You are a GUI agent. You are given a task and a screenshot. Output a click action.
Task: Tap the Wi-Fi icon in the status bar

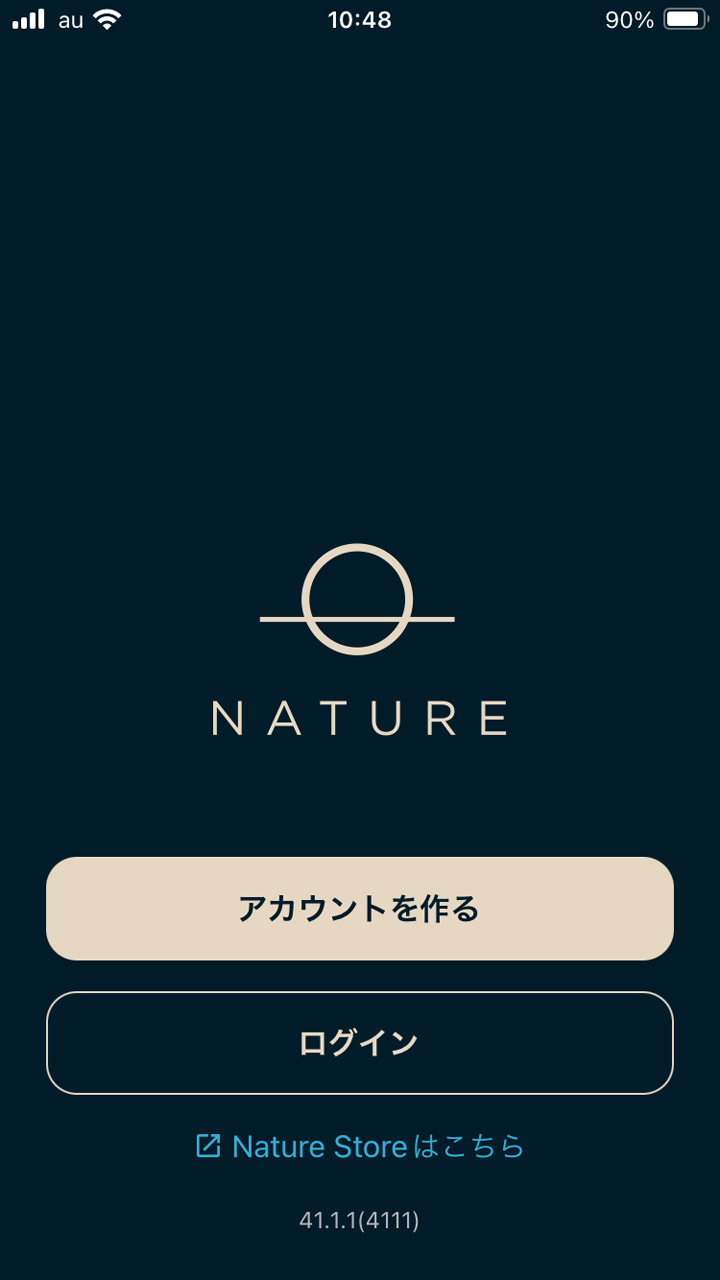tap(107, 18)
